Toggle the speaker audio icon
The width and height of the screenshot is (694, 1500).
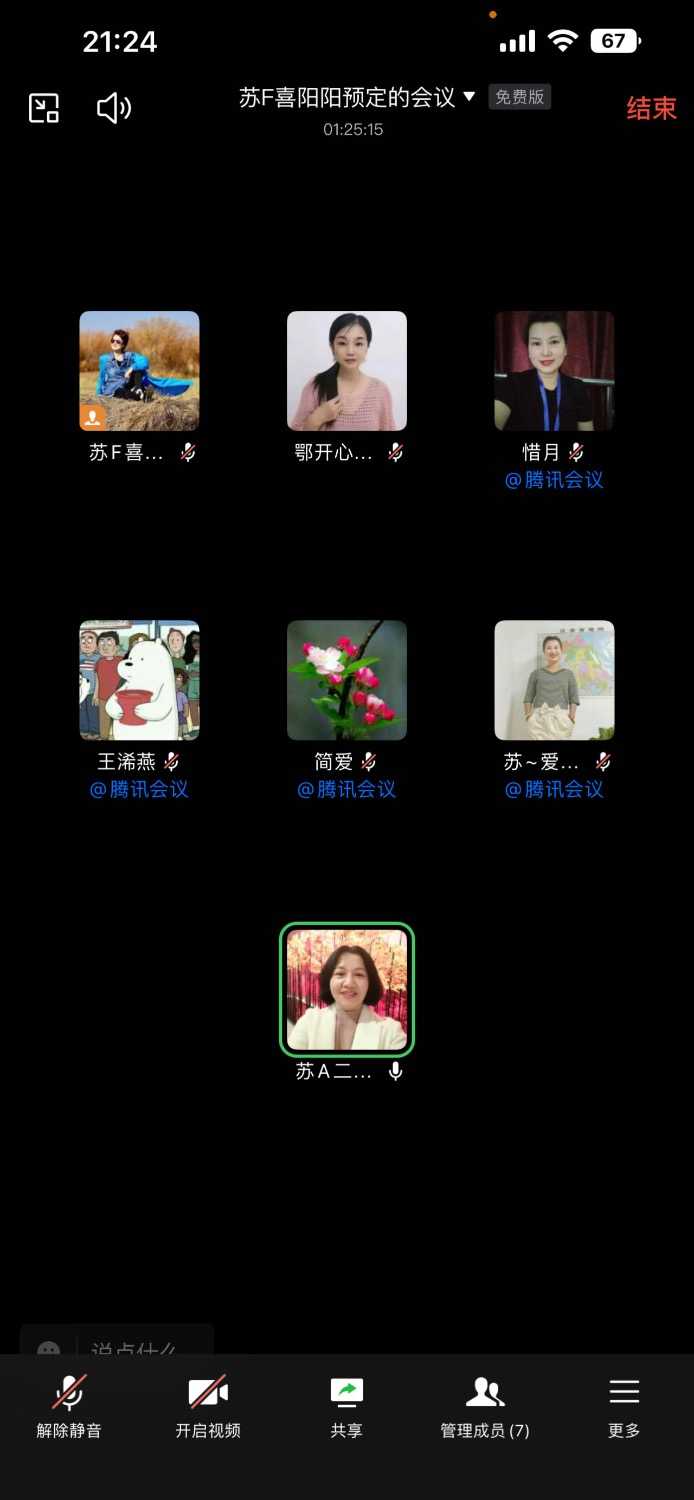[113, 108]
